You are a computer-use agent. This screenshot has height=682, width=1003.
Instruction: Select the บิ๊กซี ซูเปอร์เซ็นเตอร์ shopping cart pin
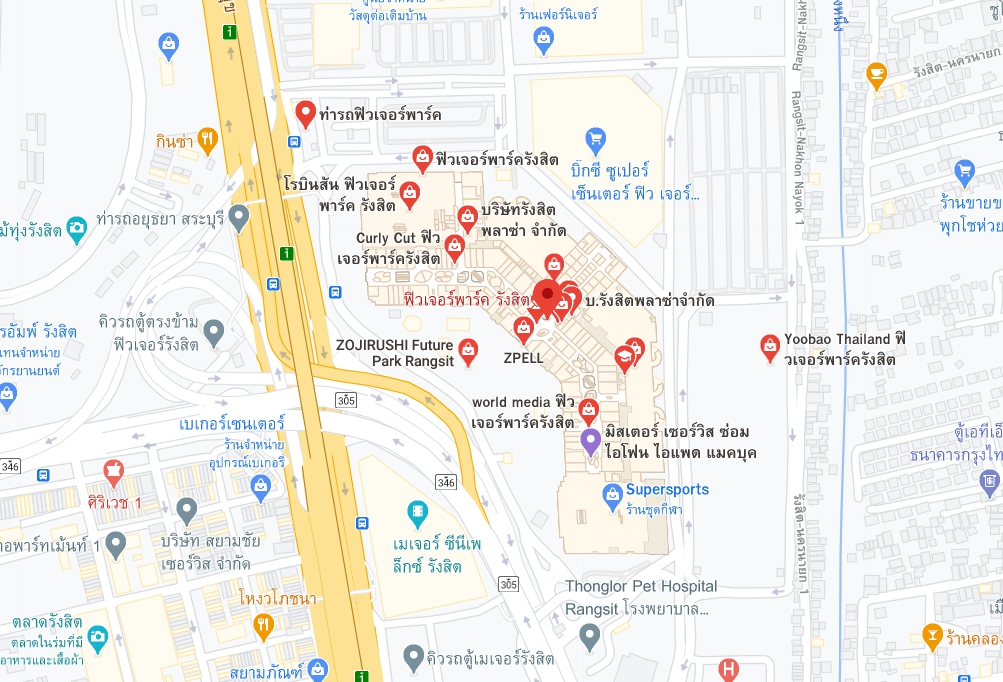[x=596, y=139]
